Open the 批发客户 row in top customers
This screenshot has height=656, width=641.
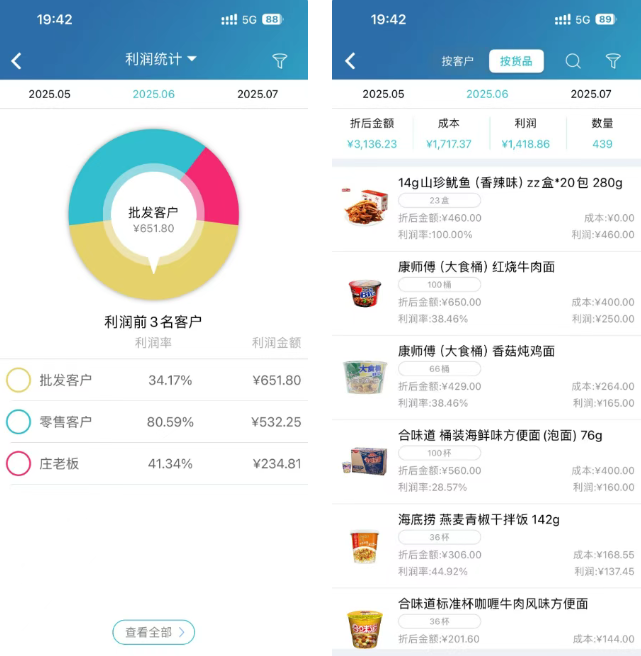154,380
